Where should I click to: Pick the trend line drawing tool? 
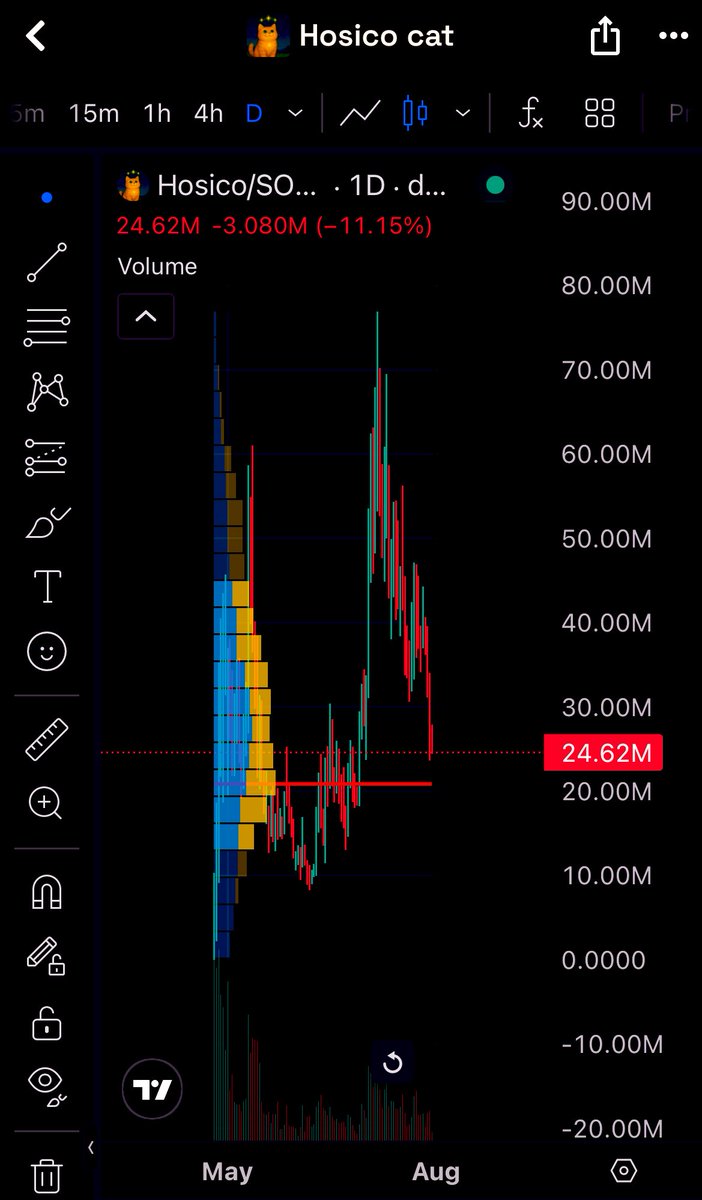click(47, 262)
